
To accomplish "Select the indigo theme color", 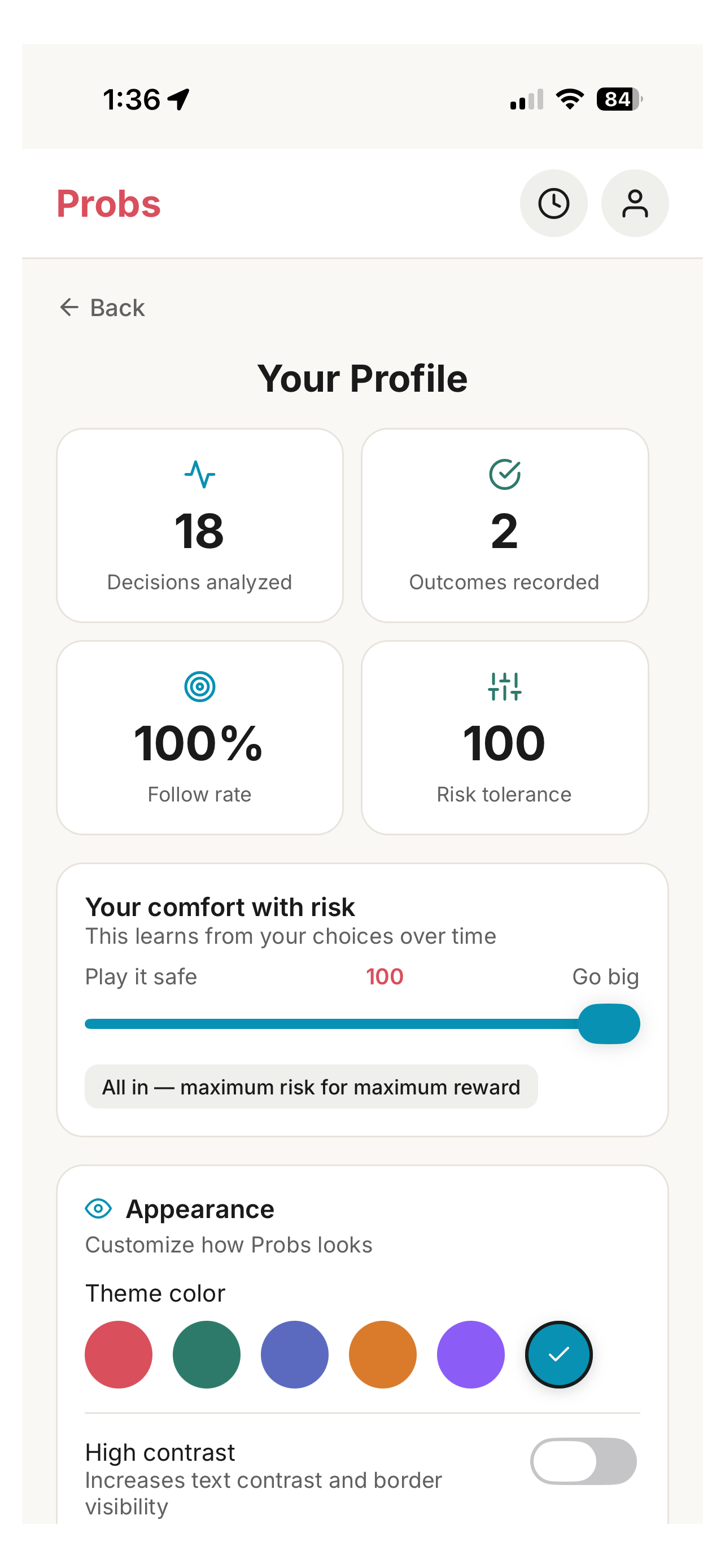I will tap(295, 1354).
